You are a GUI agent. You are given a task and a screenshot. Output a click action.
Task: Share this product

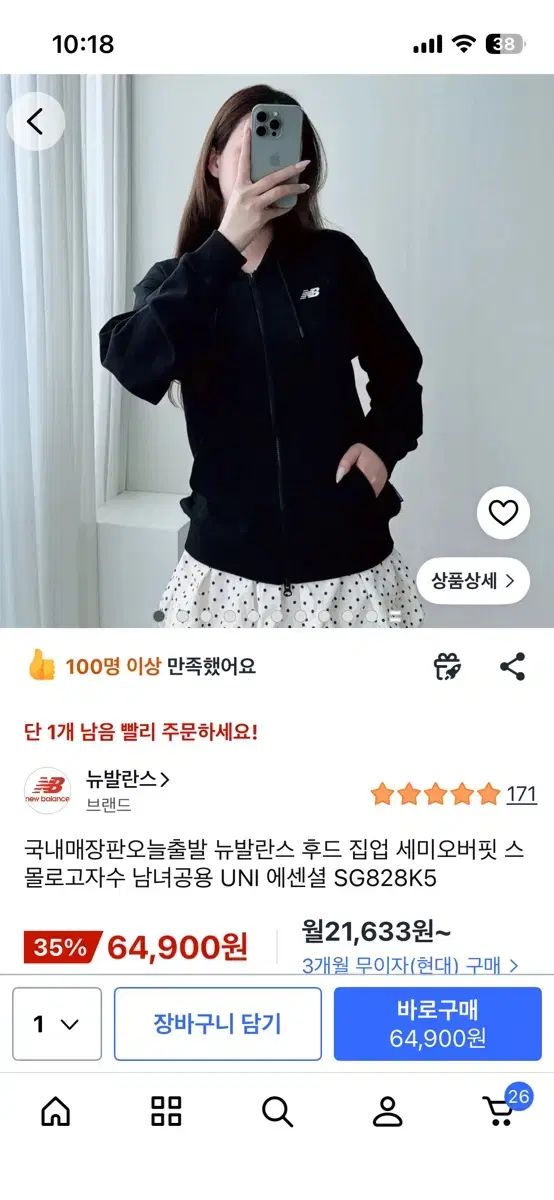512,667
